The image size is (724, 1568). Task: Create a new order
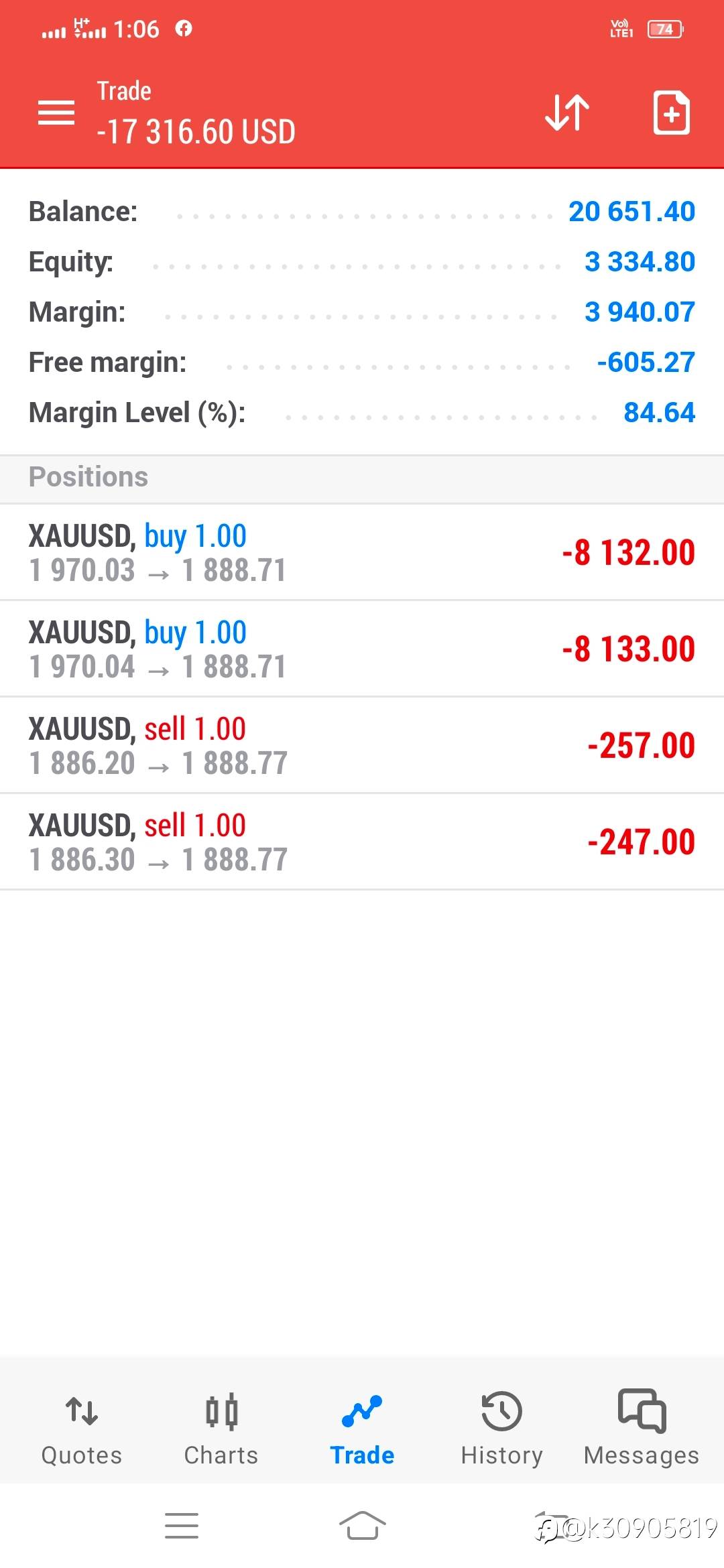pyautogui.click(x=671, y=113)
